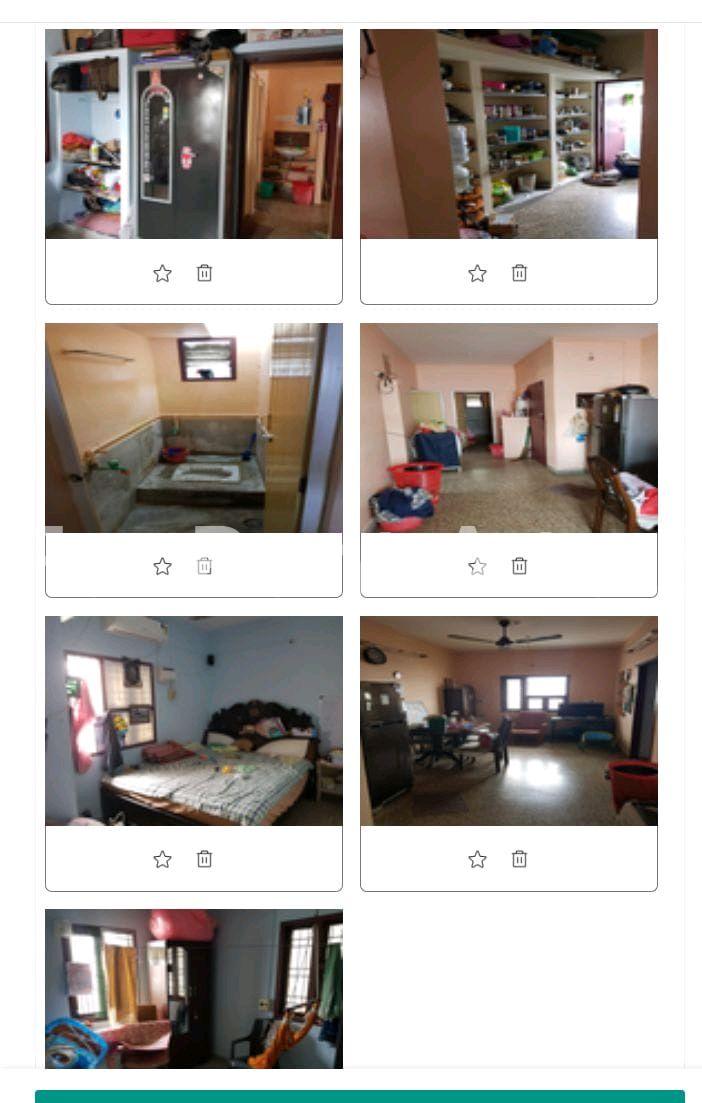Mark the storage shelves photo as favorite
Viewport: 702px width, 1103px height.
point(477,273)
